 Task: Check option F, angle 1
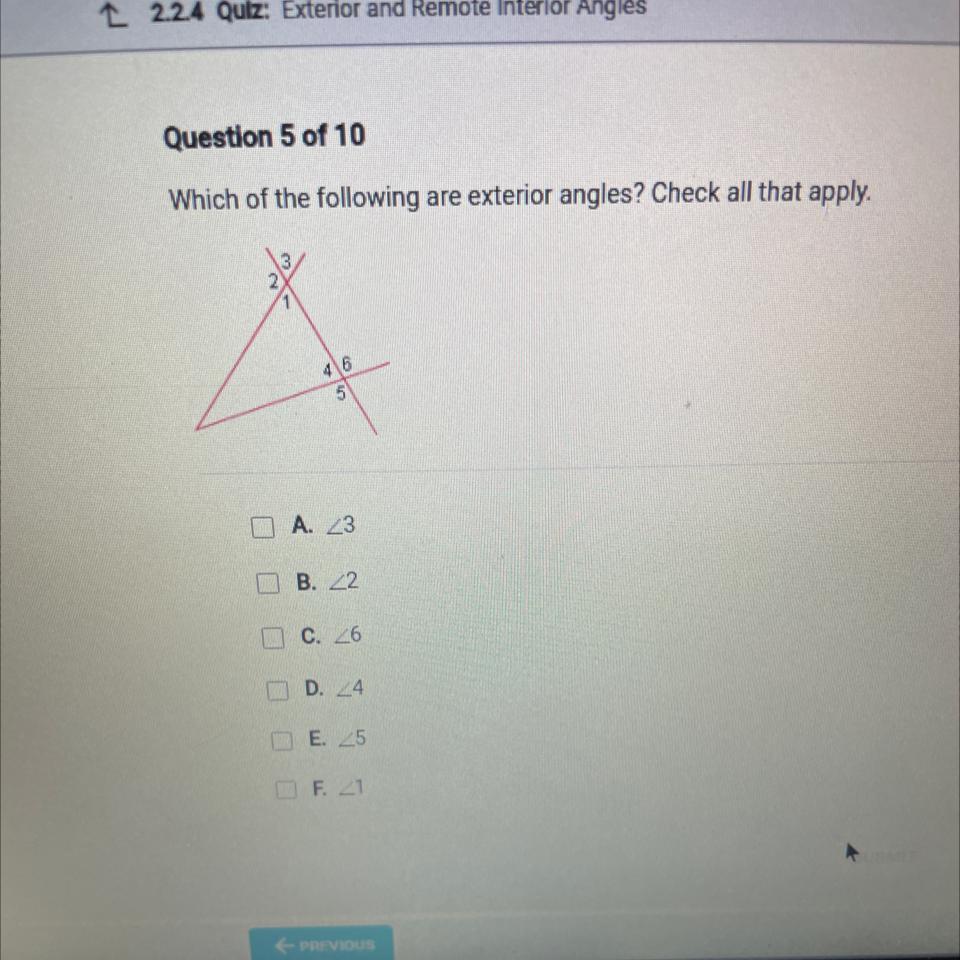285,790
